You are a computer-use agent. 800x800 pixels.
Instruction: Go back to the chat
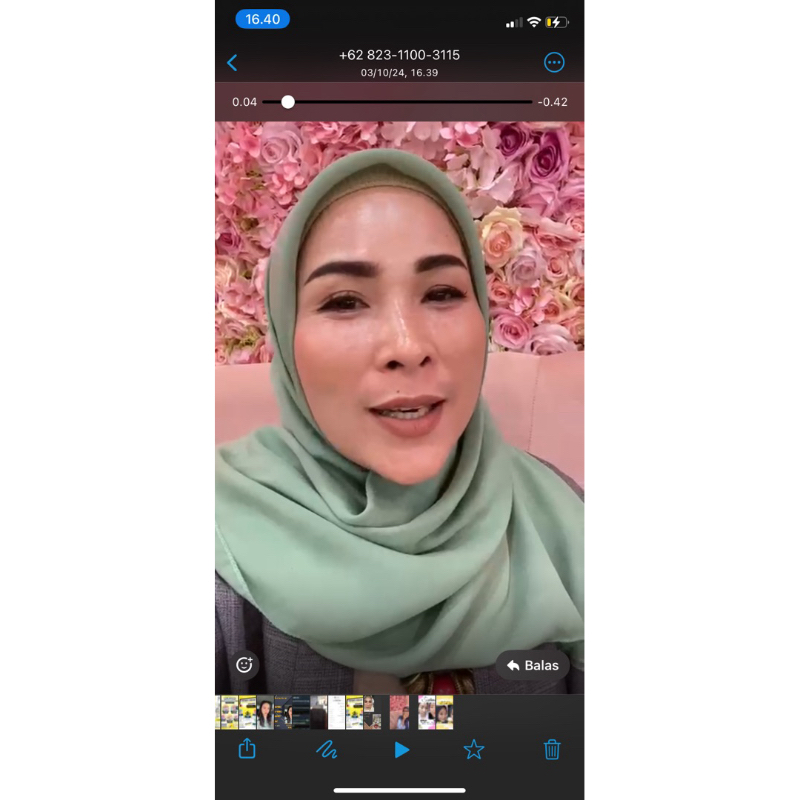[232, 63]
